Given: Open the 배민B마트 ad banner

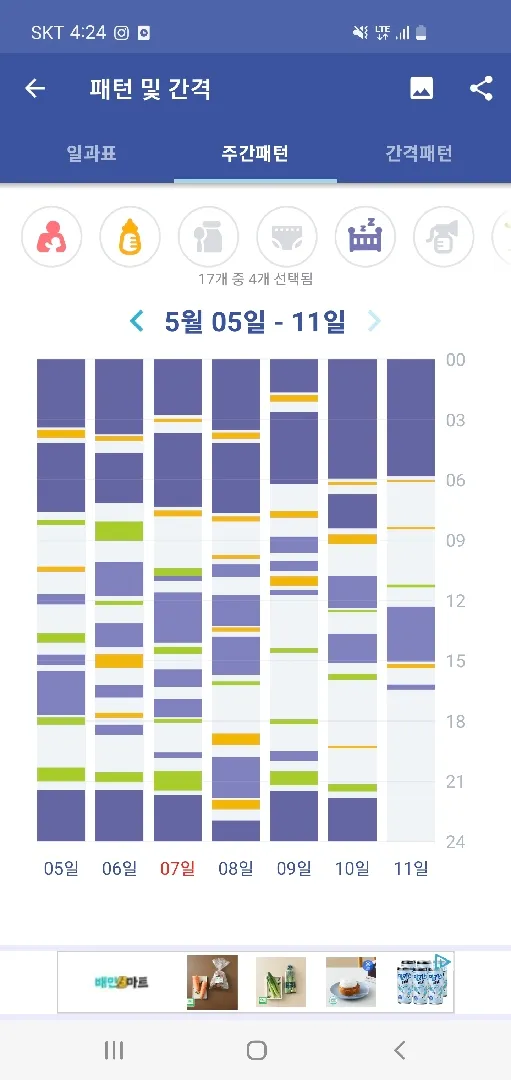Looking at the screenshot, I should [256, 982].
